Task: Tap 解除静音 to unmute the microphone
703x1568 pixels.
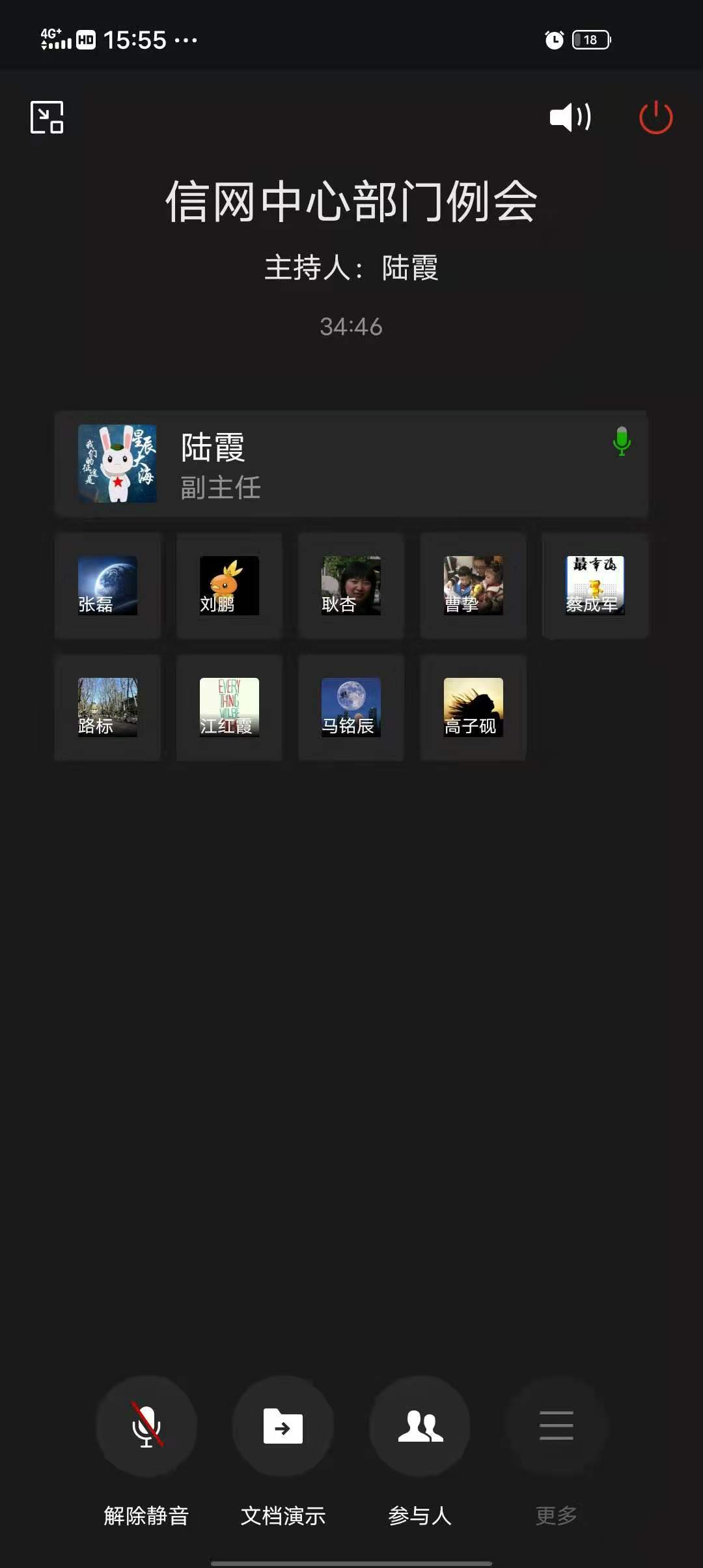Action: tap(146, 1426)
